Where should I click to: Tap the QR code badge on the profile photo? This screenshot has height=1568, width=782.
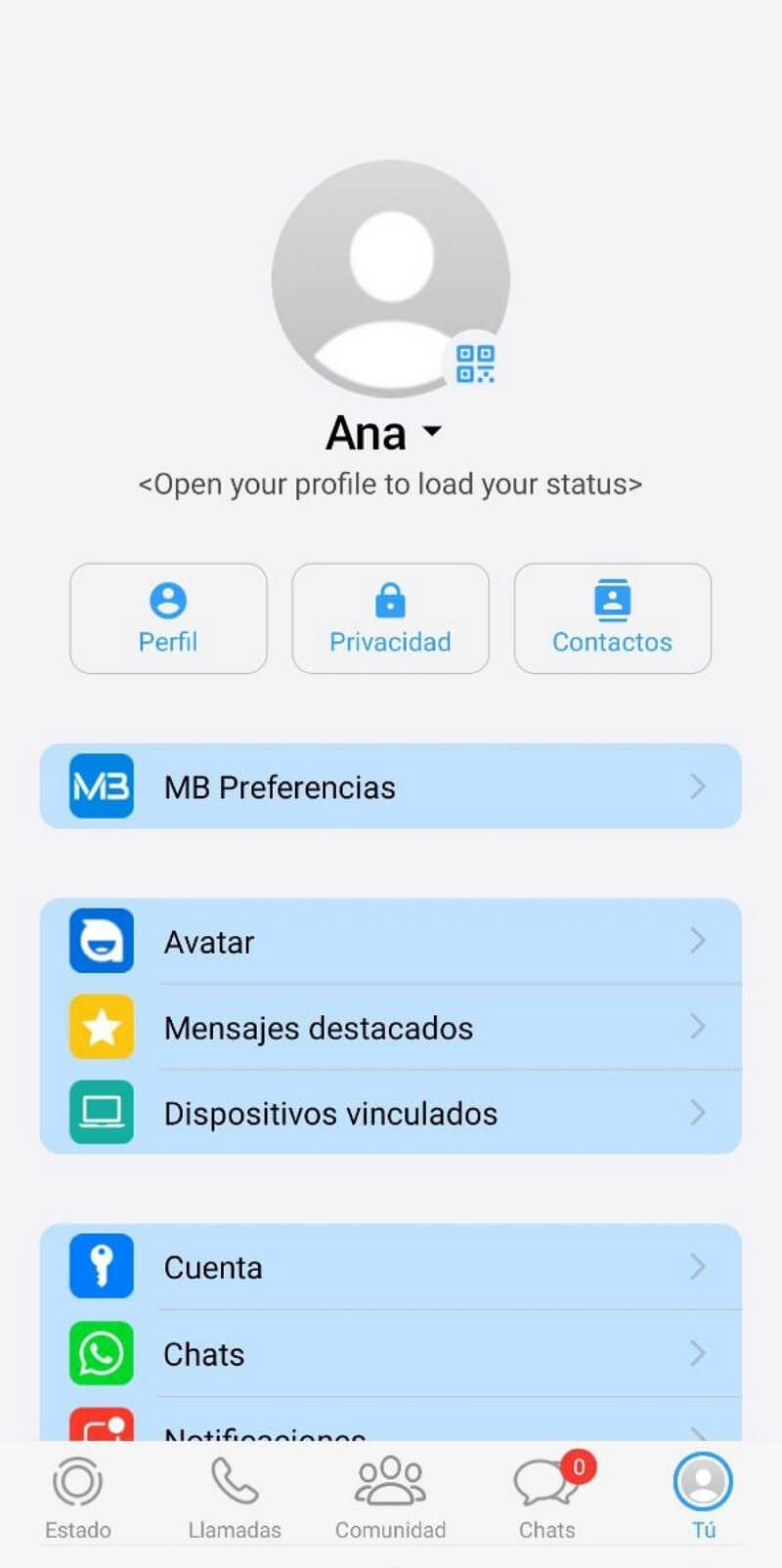click(473, 364)
